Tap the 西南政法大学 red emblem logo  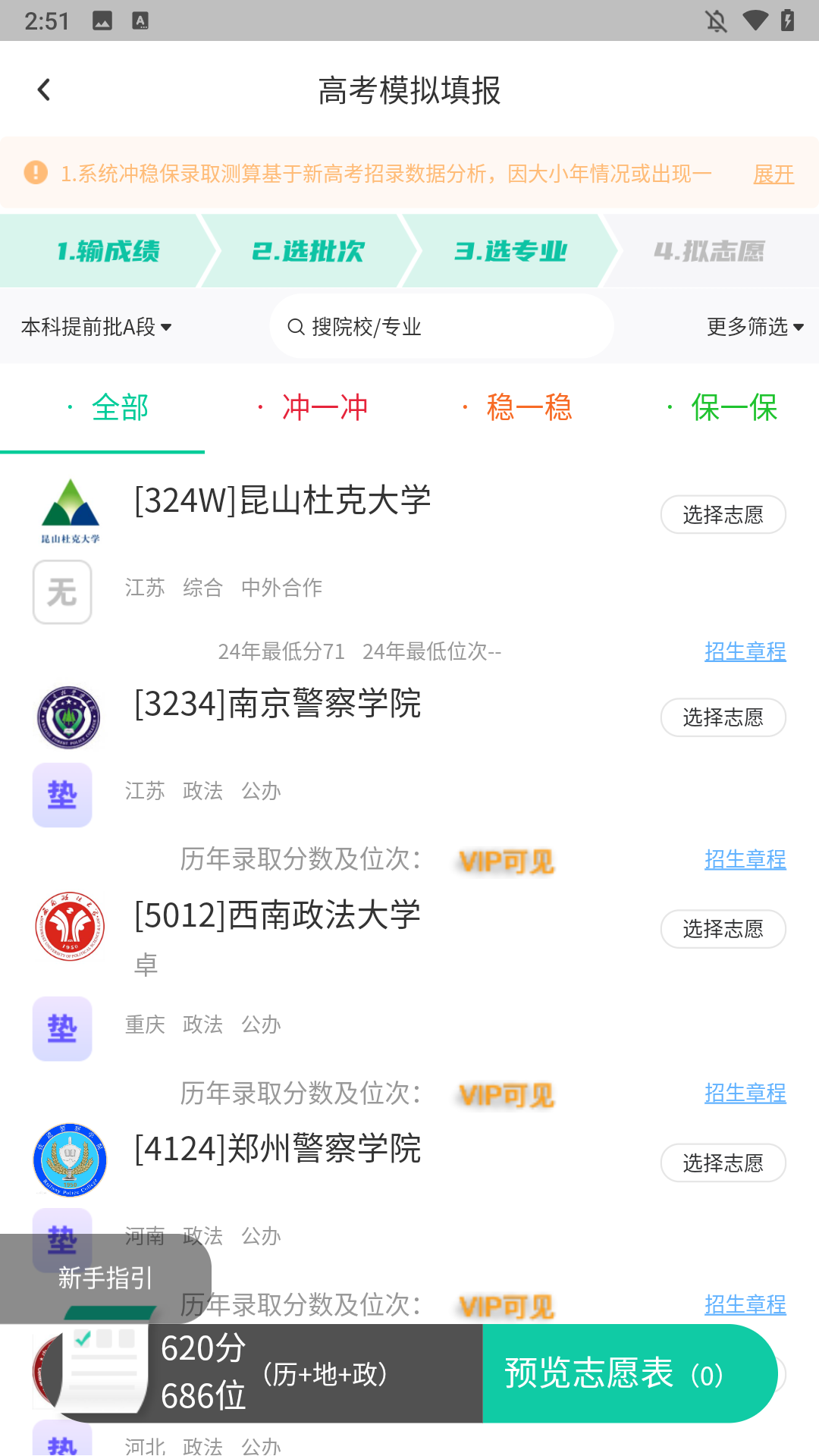69,928
